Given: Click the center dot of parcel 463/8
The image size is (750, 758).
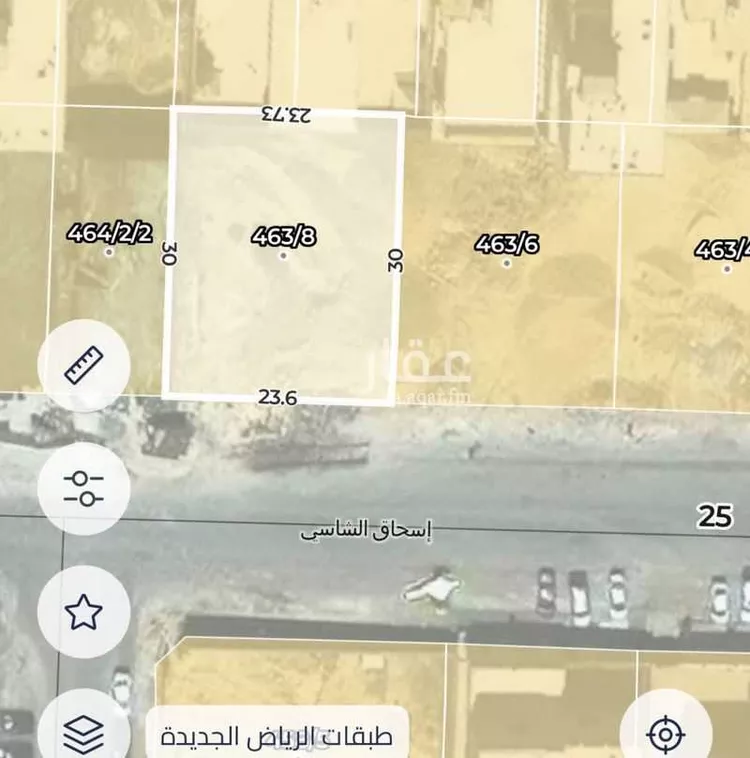Looking at the screenshot, I should point(284,257).
